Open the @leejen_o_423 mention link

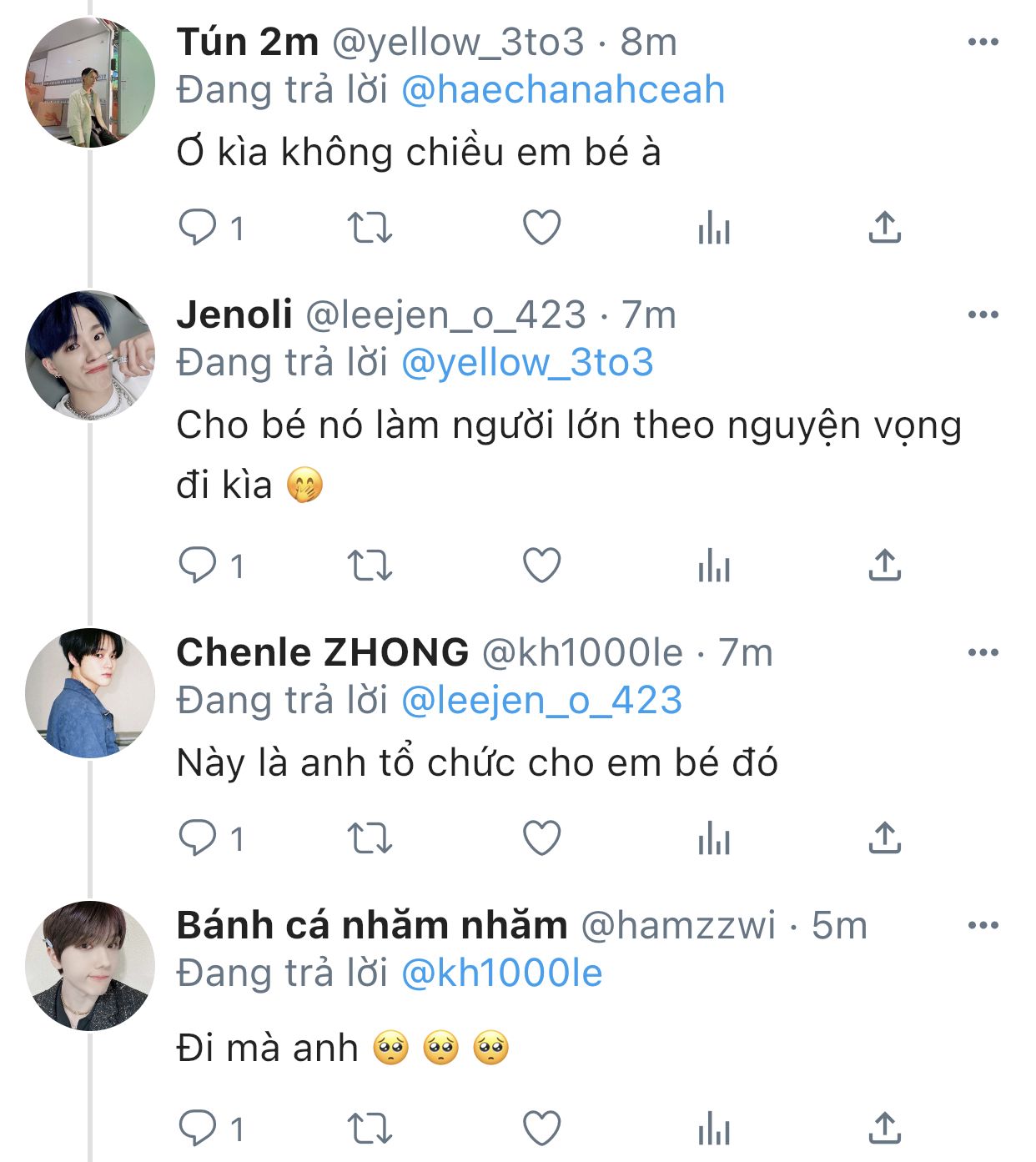[541, 701]
